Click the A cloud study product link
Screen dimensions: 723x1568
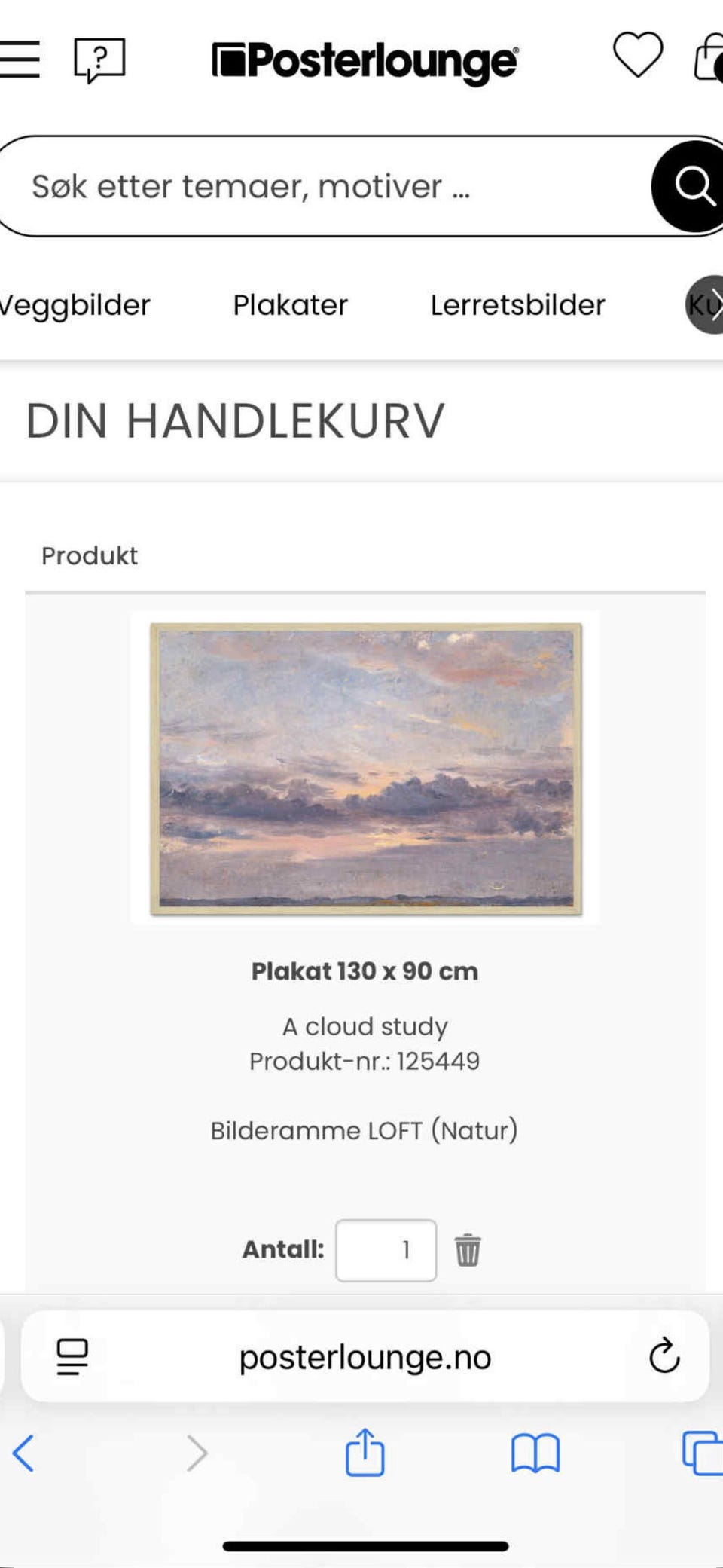point(365,1026)
